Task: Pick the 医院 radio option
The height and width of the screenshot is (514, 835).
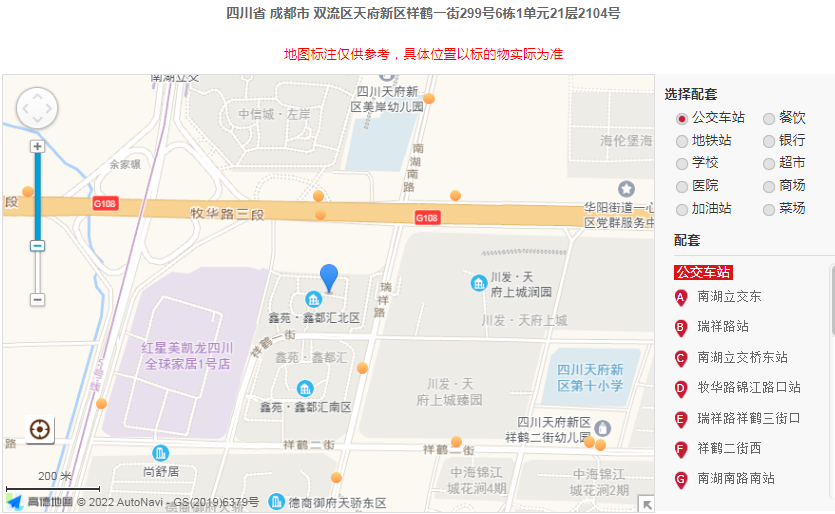Action: coord(682,186)
